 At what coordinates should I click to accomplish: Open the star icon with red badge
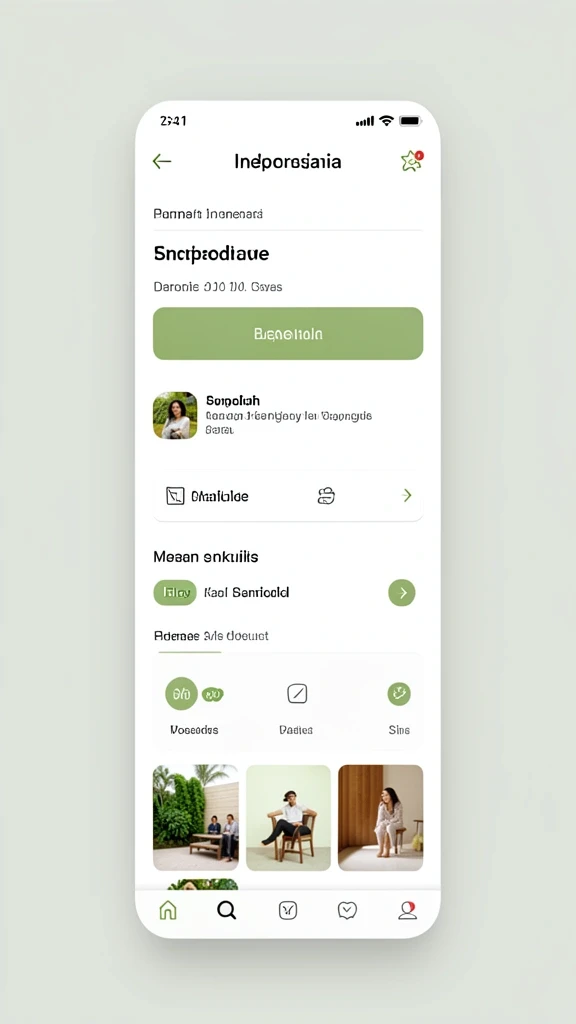click(412, 161)
